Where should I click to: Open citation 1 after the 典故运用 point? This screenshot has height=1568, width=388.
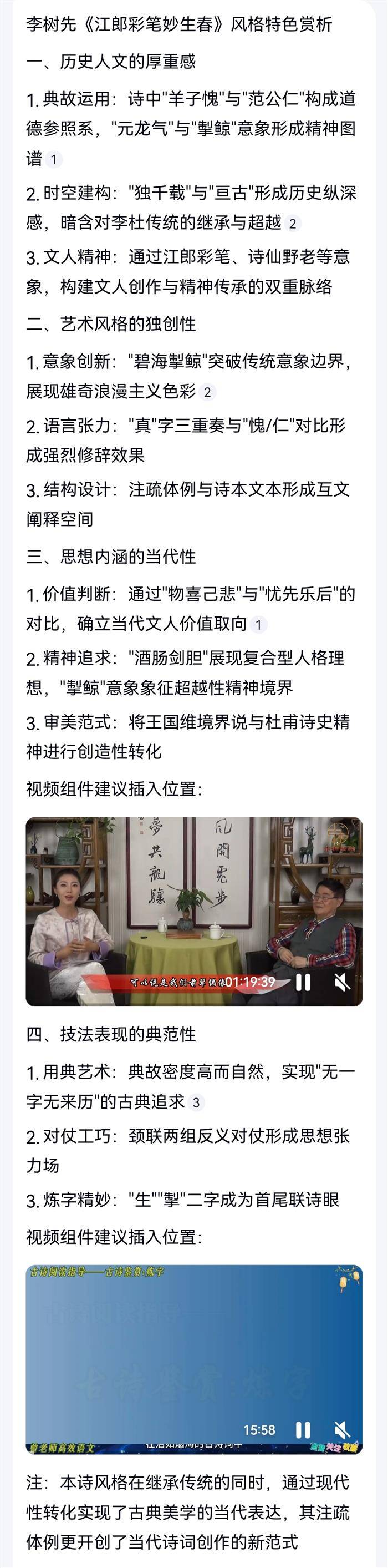point(53,160)
